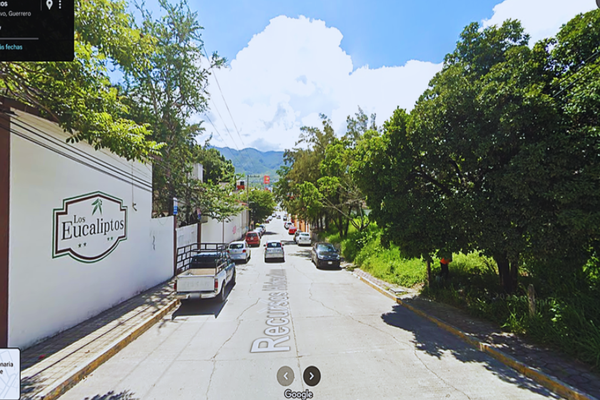Go to the next Street View image

(312, 376)
